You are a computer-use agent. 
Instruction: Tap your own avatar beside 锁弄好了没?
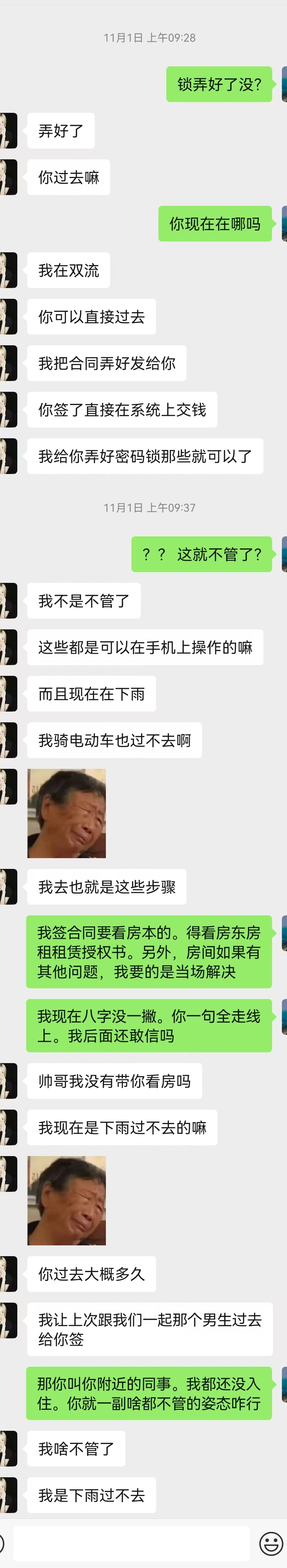(x=283, y=84)
